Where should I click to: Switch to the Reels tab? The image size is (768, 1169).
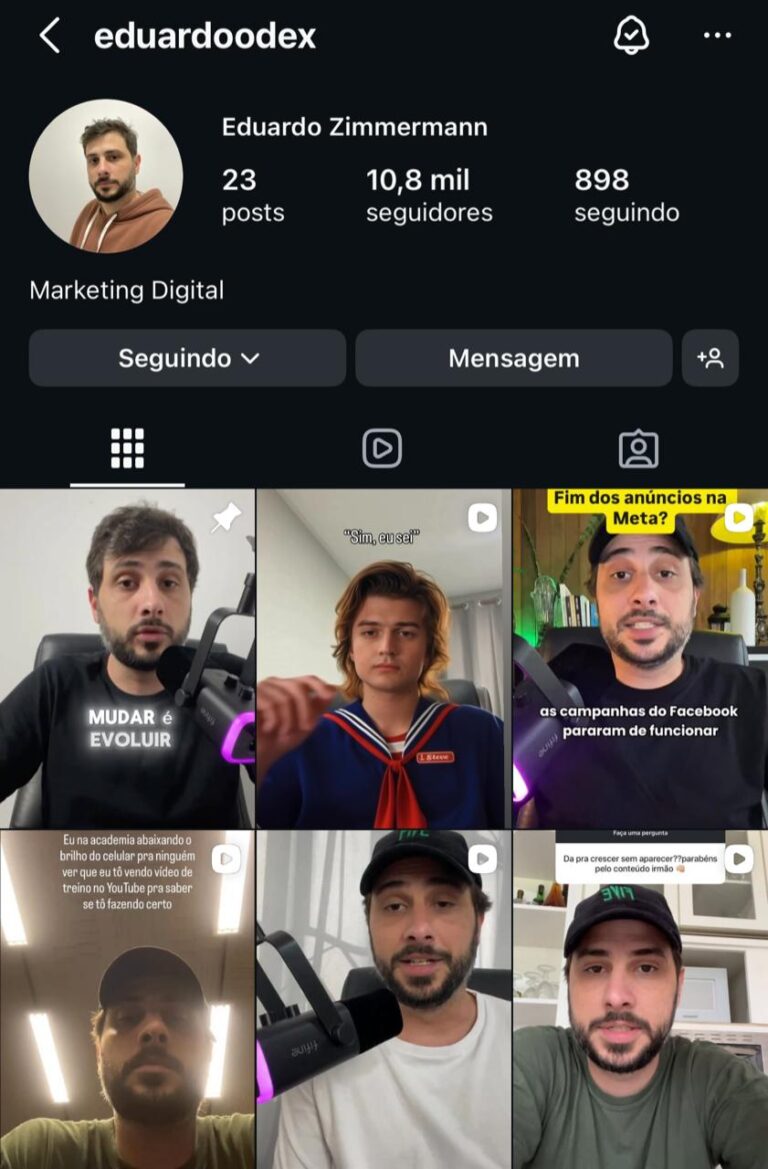(x=382, y=449)
